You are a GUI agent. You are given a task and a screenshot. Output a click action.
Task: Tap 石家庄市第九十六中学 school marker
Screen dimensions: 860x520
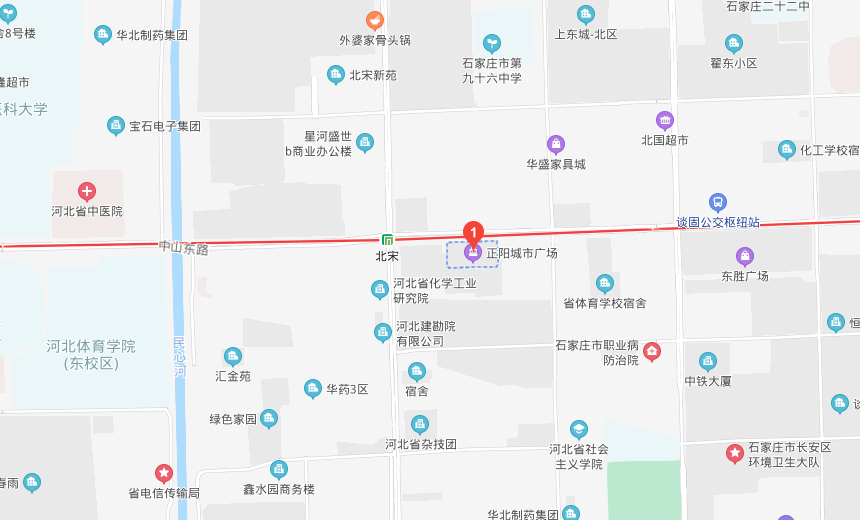[x=491, y=43]
